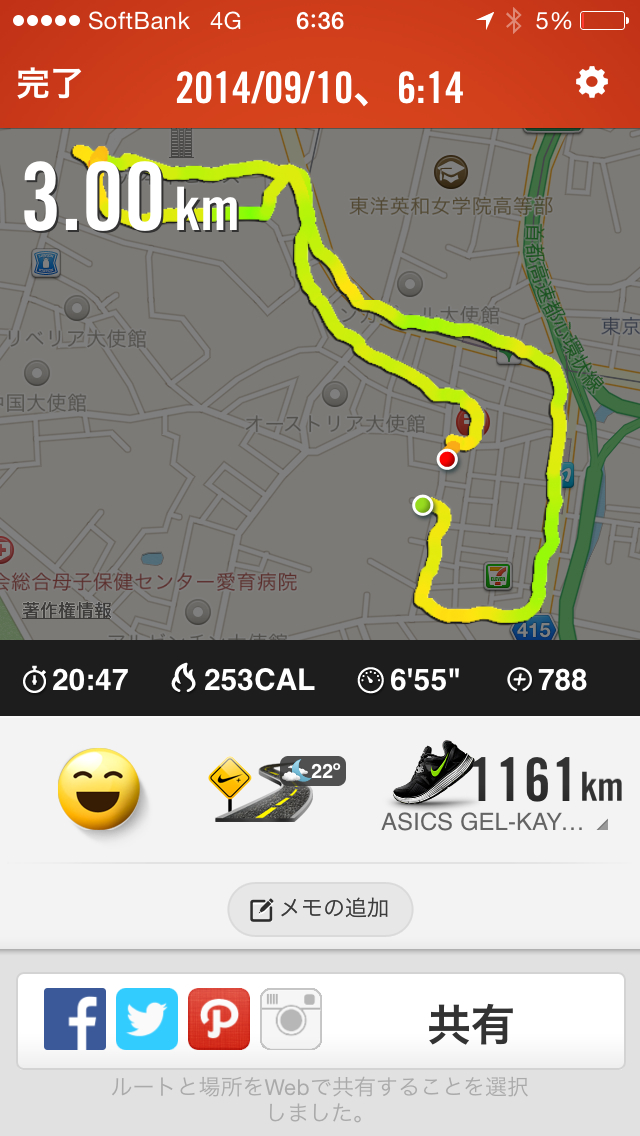Open the settings gear icon
Viewport: 640px width, 1136px height.
pyautogui.click(x=591, y=83)
